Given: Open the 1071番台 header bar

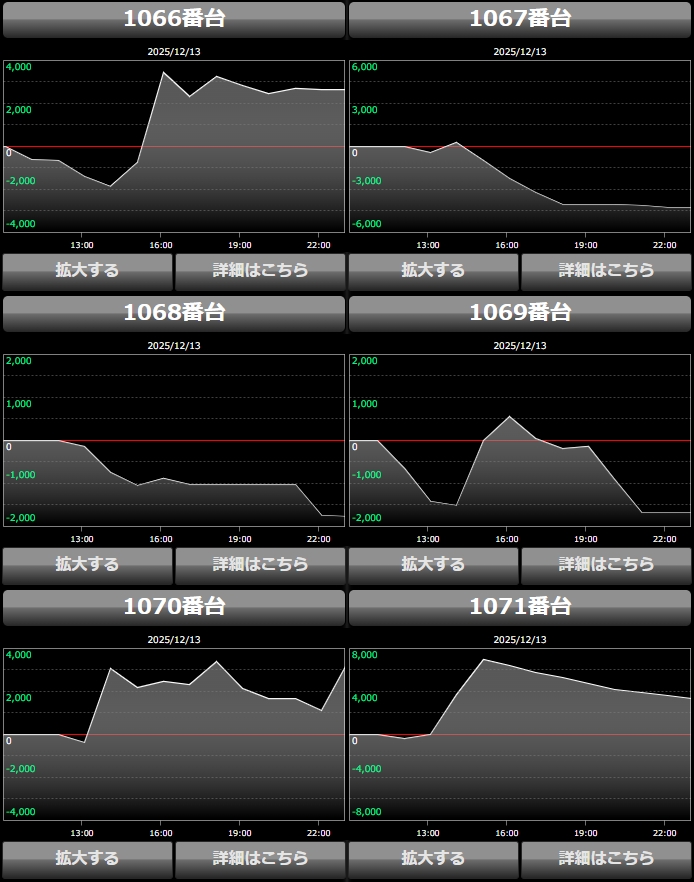Looking at the screenshot, I should click(x=520, y=606).
